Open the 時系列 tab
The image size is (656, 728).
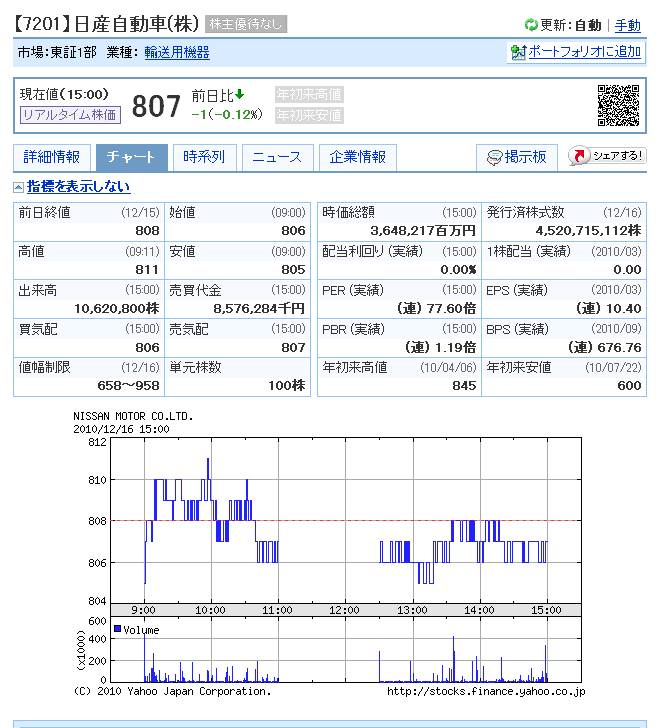204,157
